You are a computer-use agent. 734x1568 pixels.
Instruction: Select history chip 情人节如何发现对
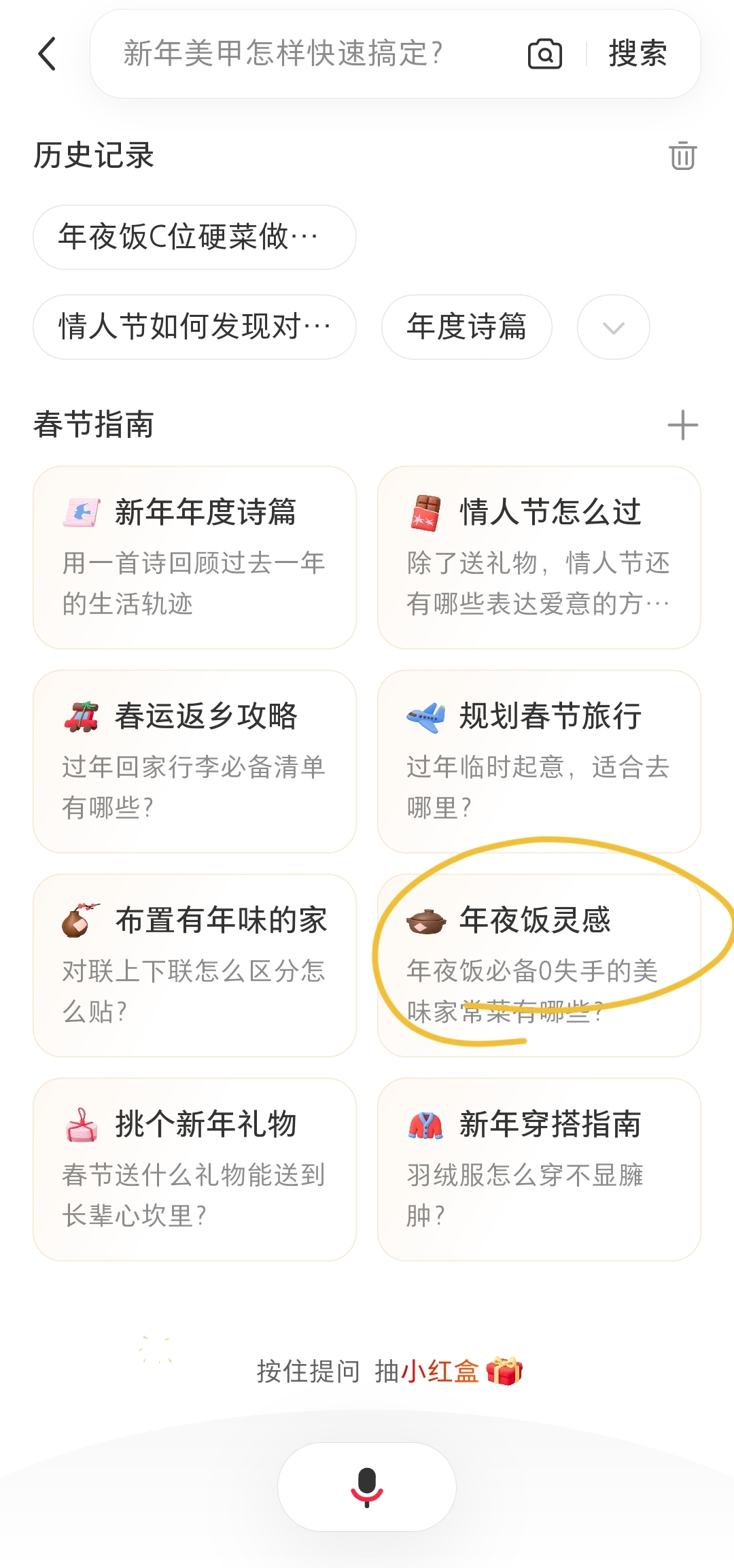click(x=194, y=327)
